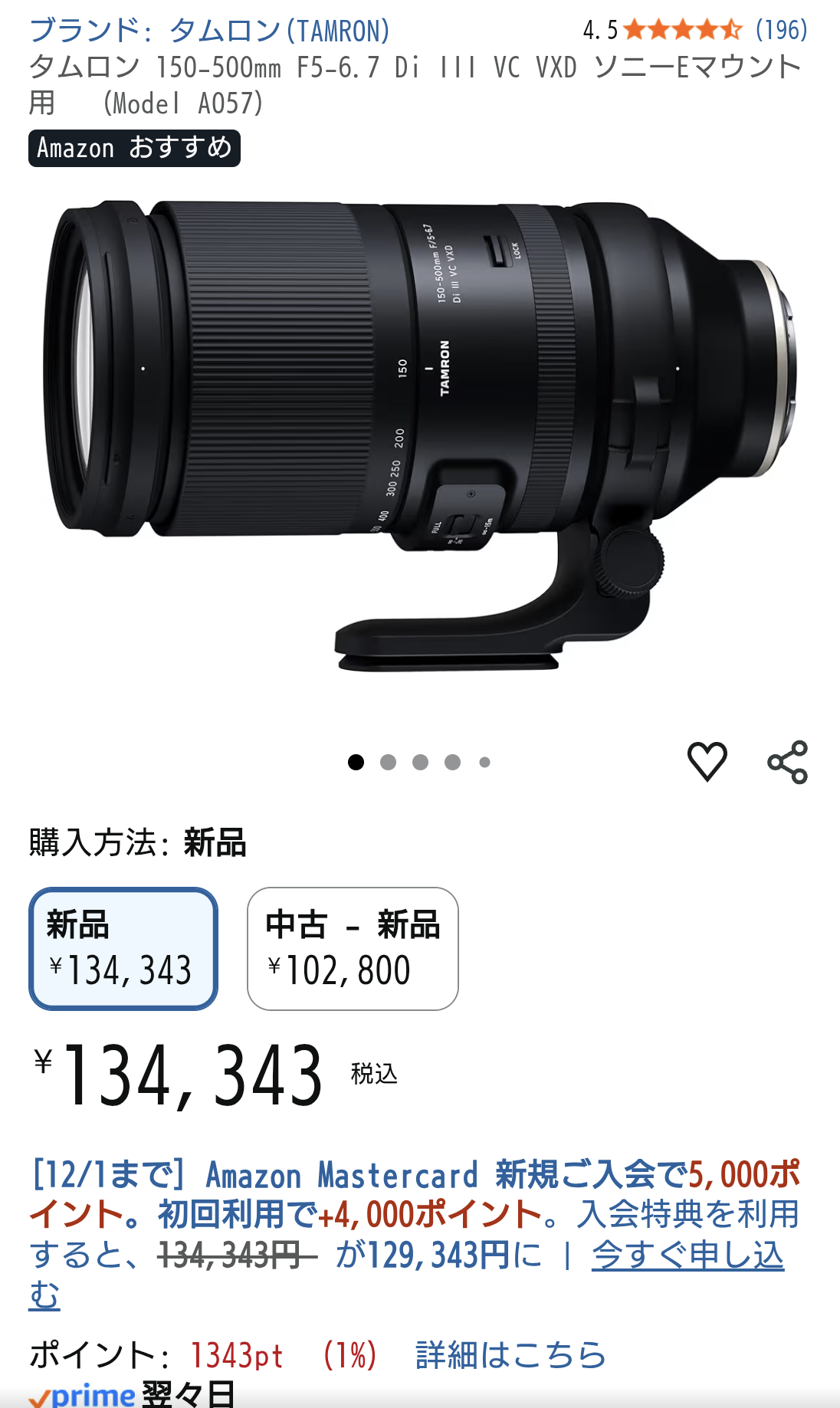
Task: Open 詳細はこちら for points details
Action: tap(510, 1355)
